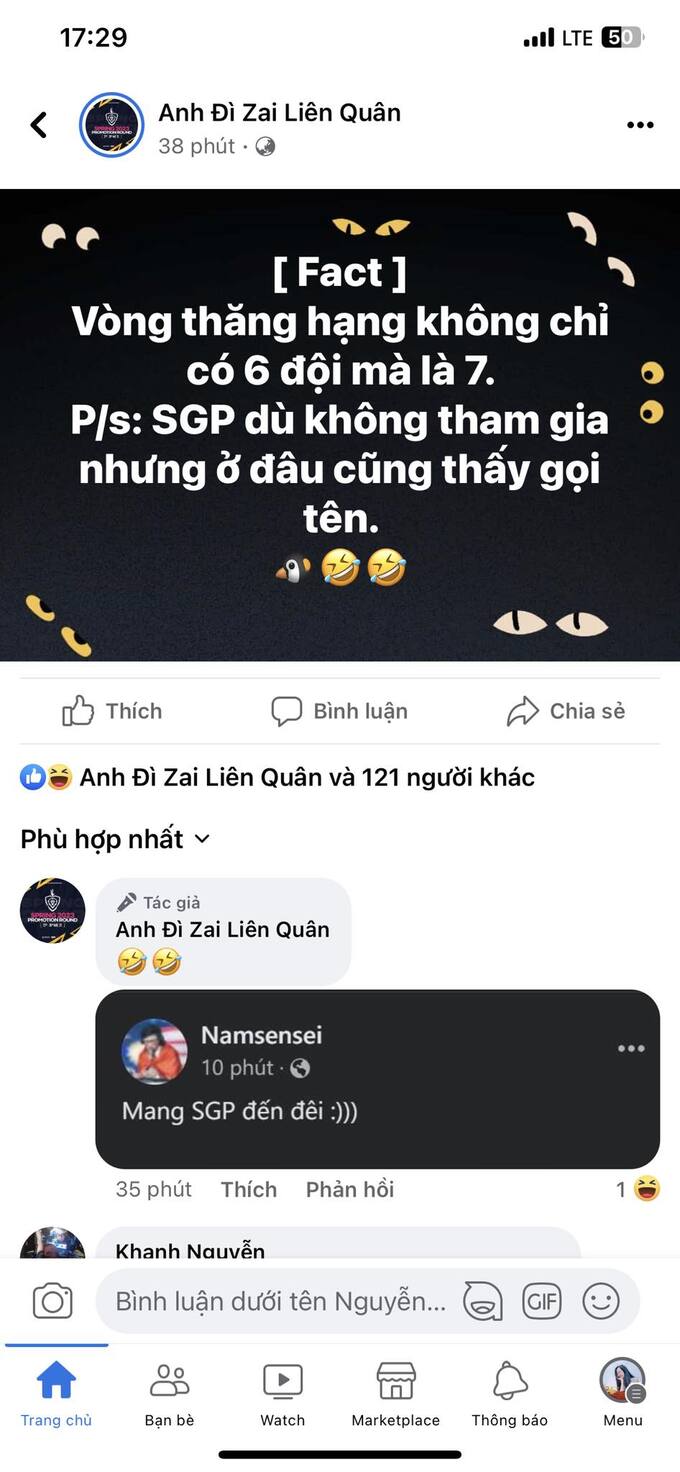This screenshot has height=1472, width=680.
Task: Open the GIF picker
Action: pyautogui.click(x=541, y=1301)
